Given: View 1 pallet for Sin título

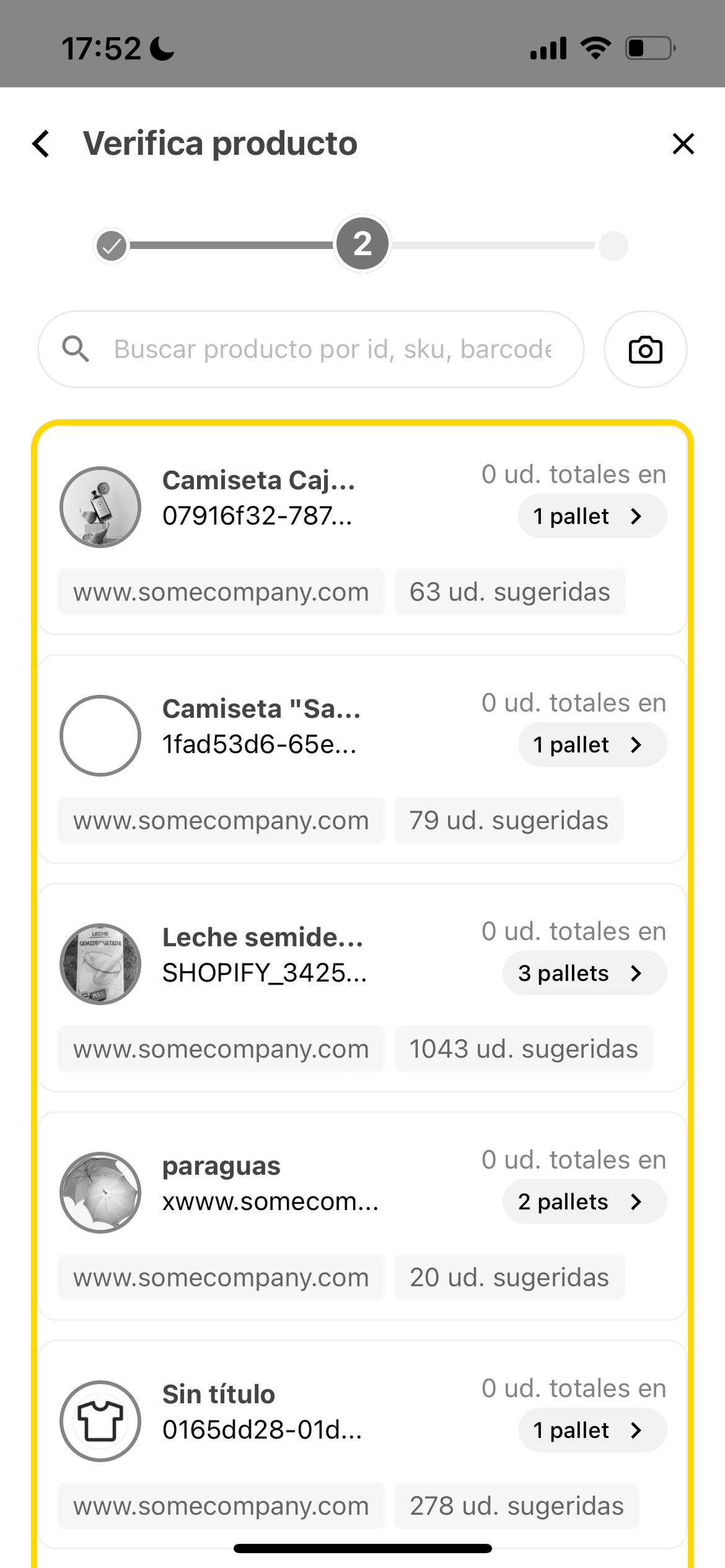Looking at the screenshot, I should pyautogui.click(x=592, y=1430).
